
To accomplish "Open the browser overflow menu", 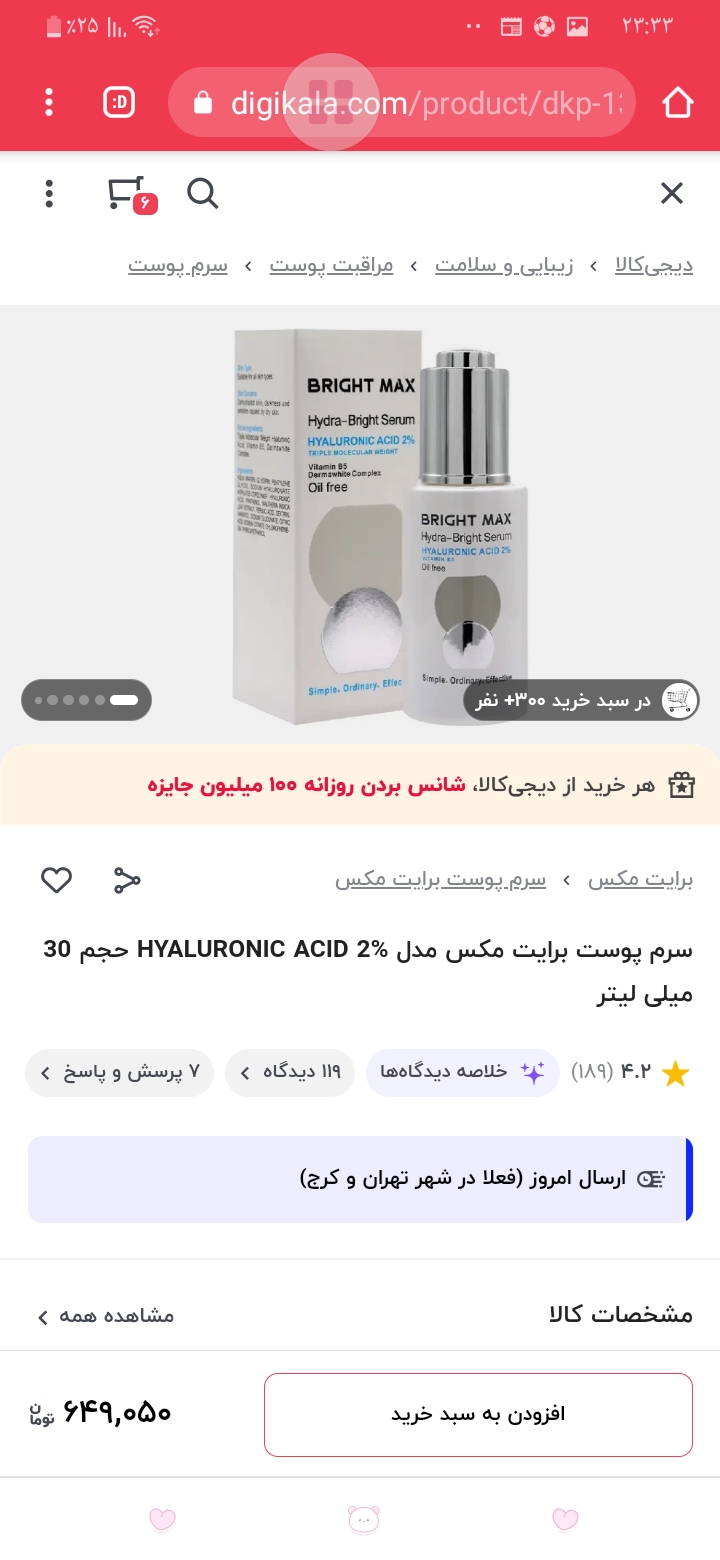I will pyautogui.click(x=48, y=102).
